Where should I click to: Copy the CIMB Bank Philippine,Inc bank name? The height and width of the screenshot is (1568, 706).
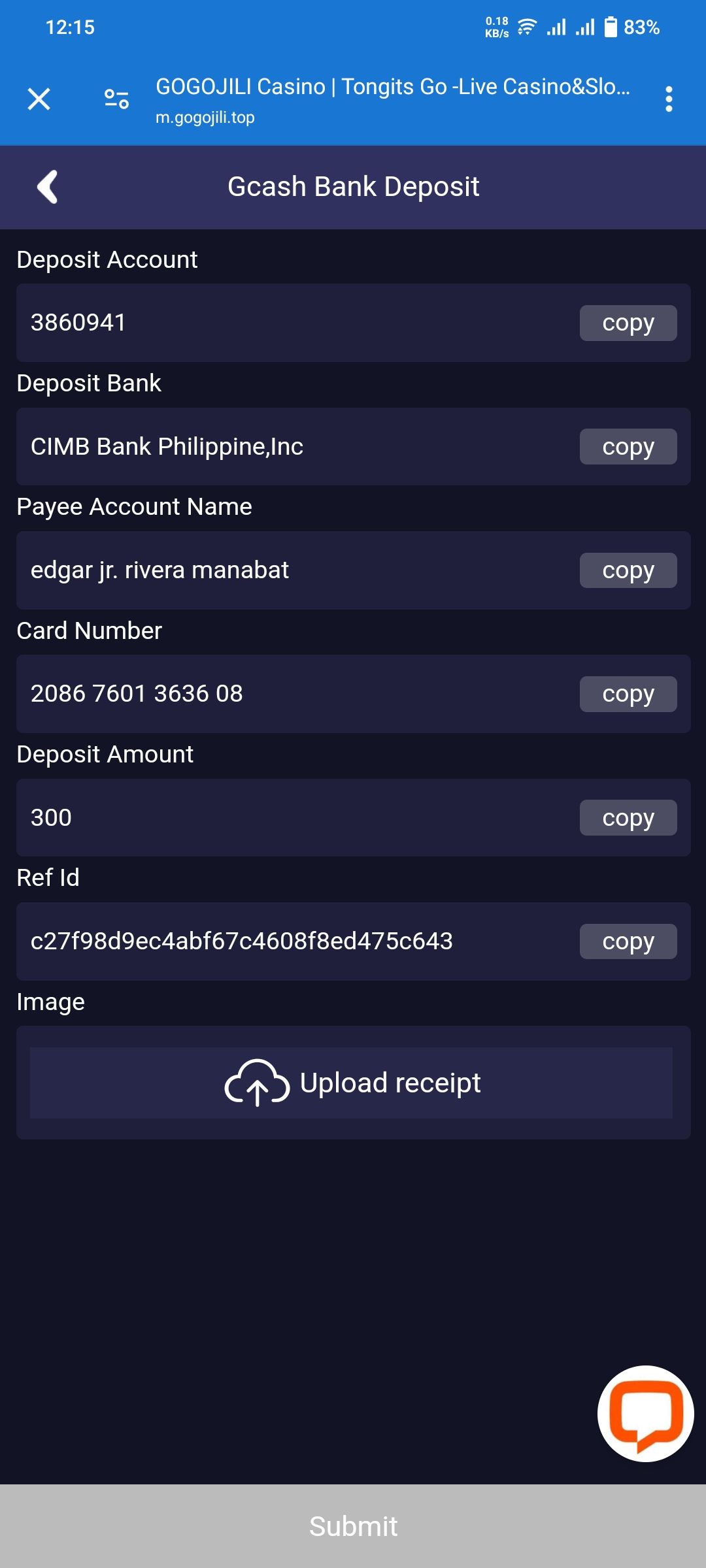[628, 447]
